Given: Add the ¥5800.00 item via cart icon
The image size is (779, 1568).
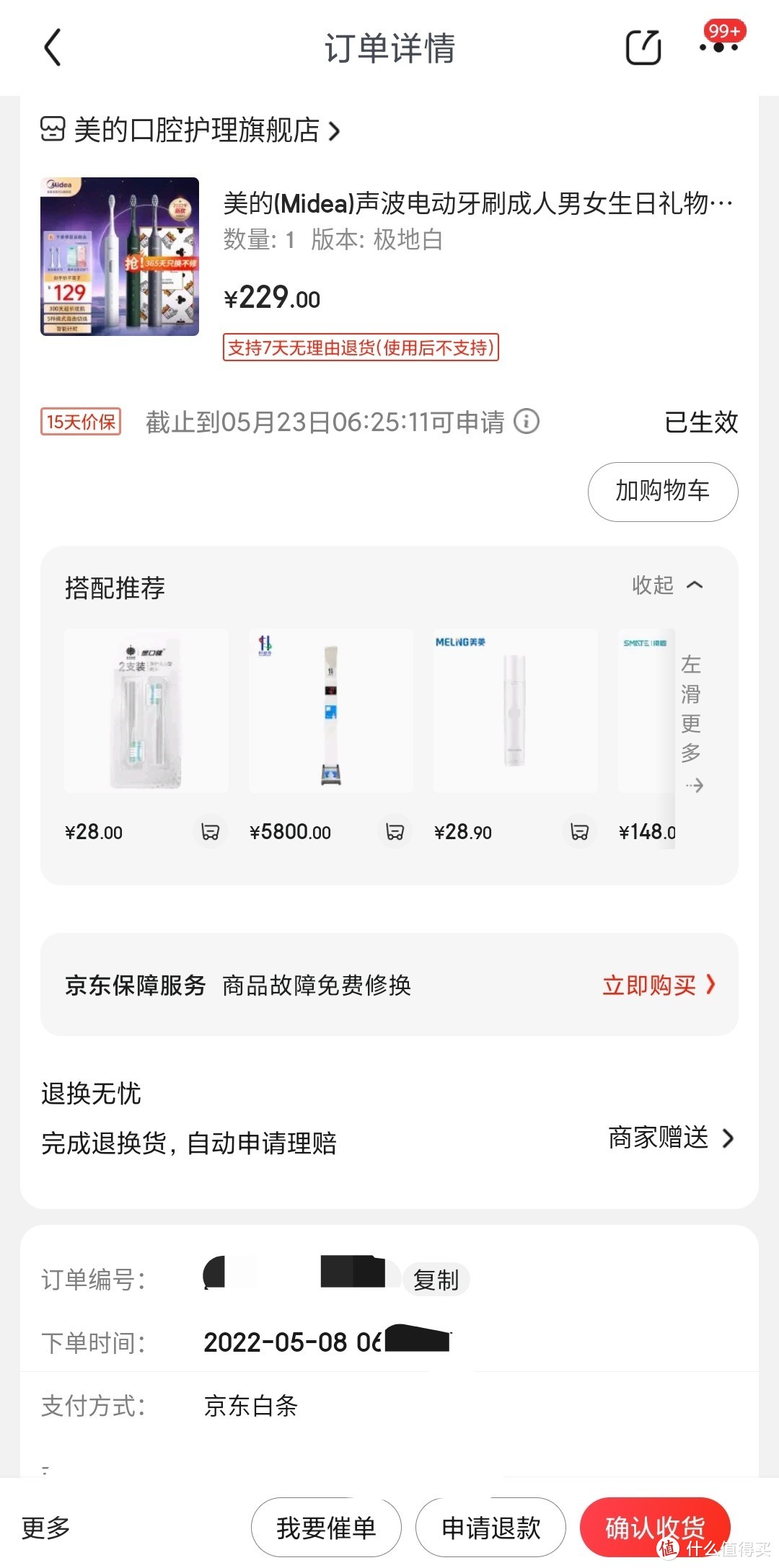Looking at the screenshot, I should pos(395,831).
